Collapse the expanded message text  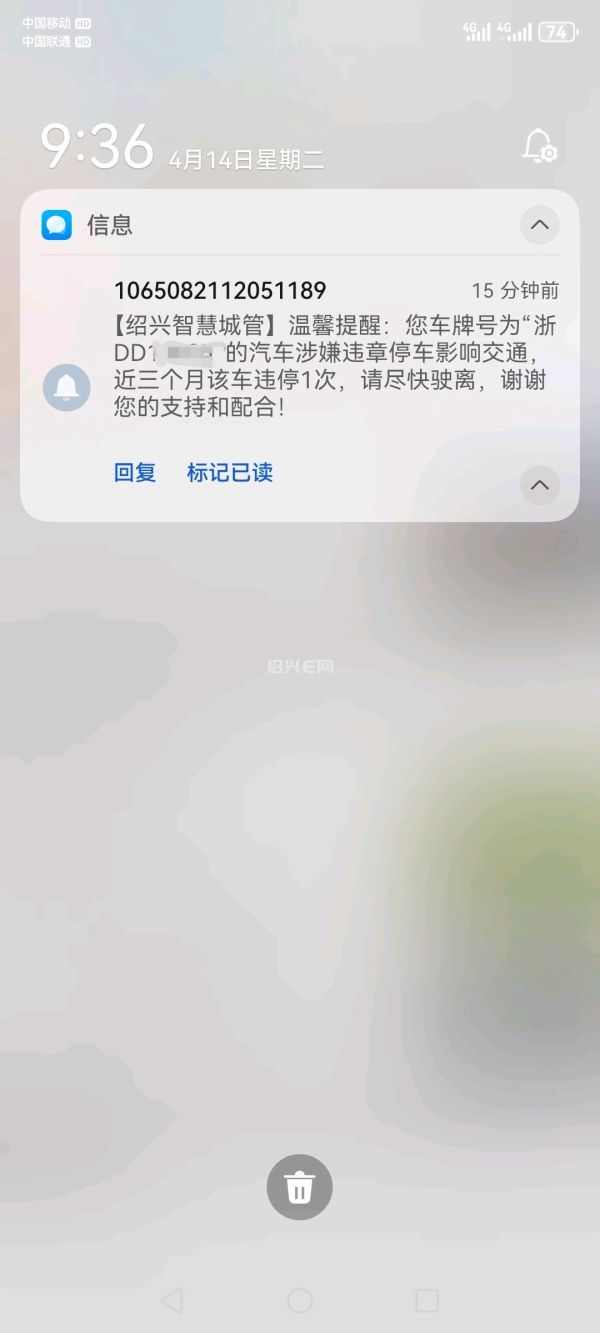[x=539, y=486]
